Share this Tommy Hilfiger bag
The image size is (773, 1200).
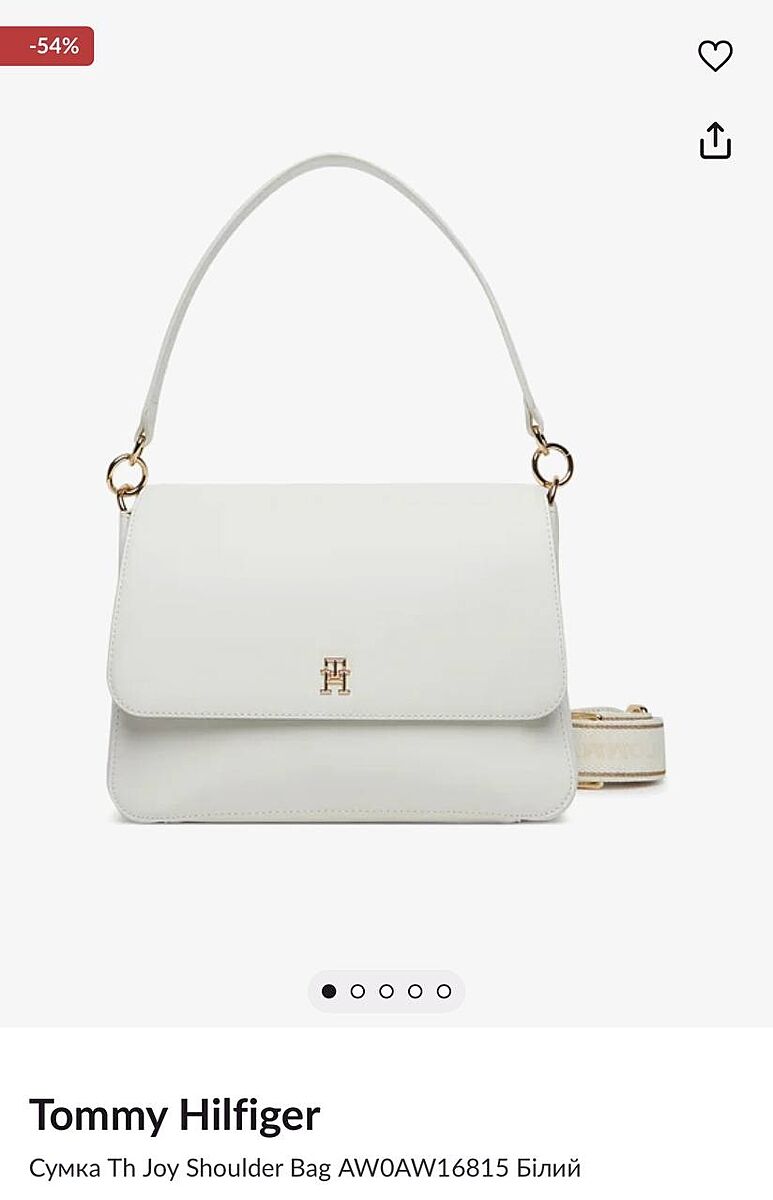tap(714, 141)
